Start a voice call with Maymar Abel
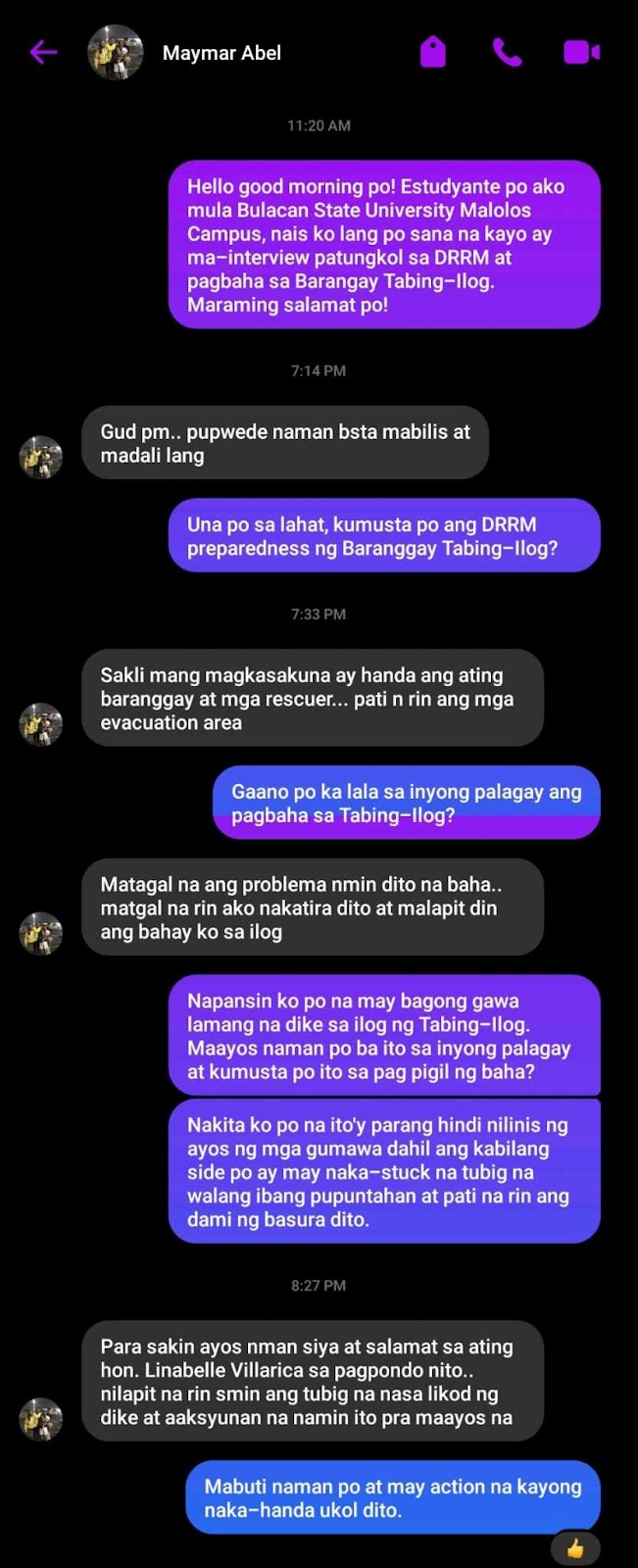 [507, 52]
